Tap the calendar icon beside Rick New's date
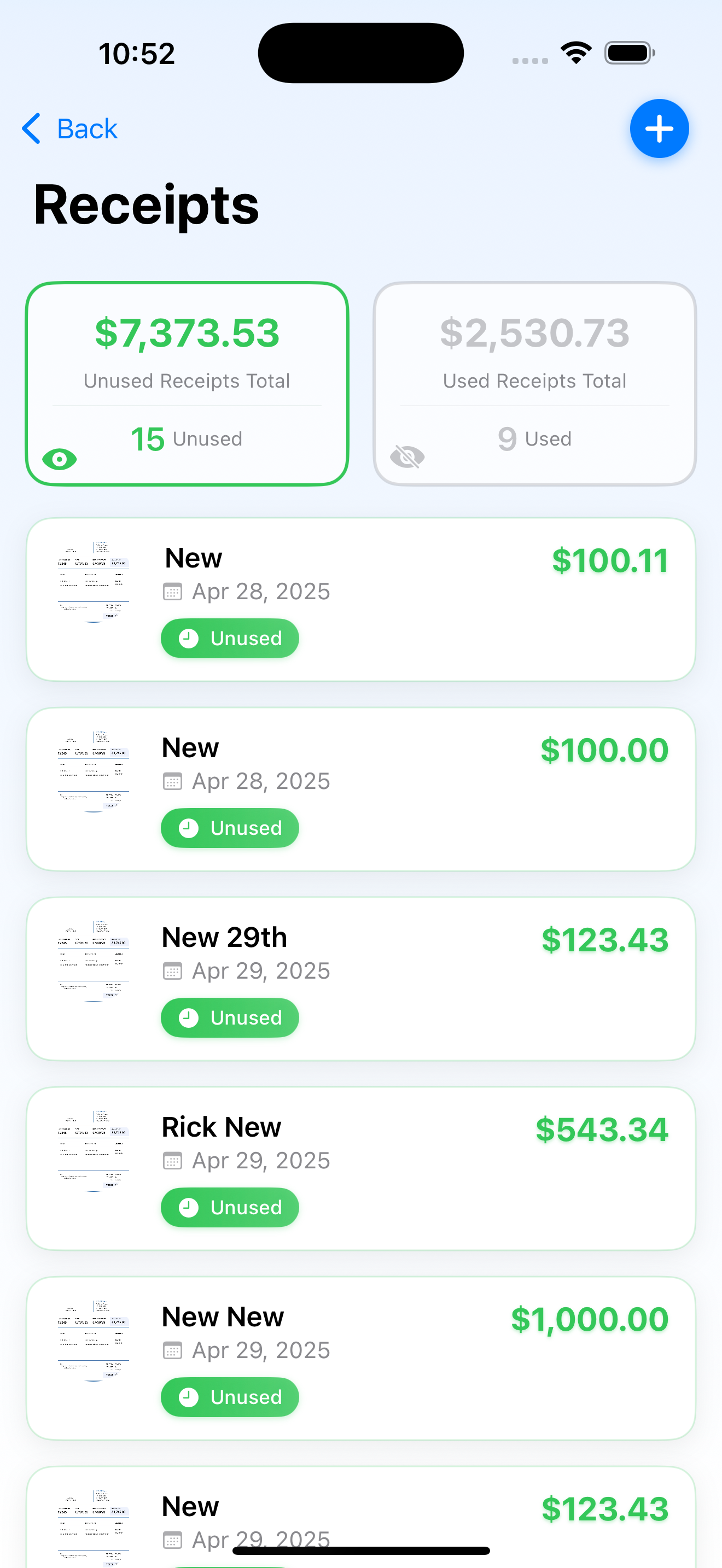The height and width of the screenshot is (1568, 722). (x=172, y=1160)
